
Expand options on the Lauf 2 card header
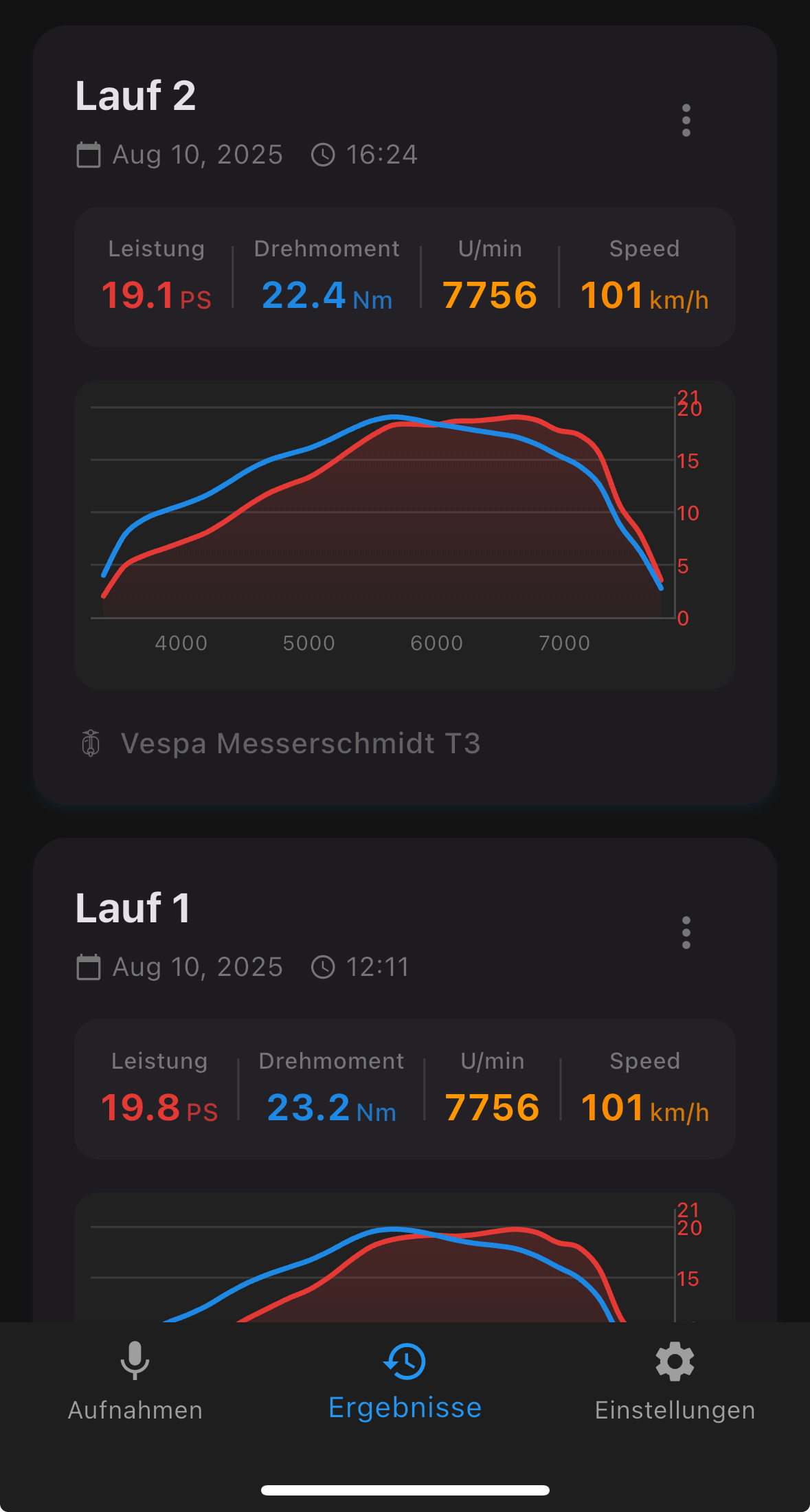686,121
